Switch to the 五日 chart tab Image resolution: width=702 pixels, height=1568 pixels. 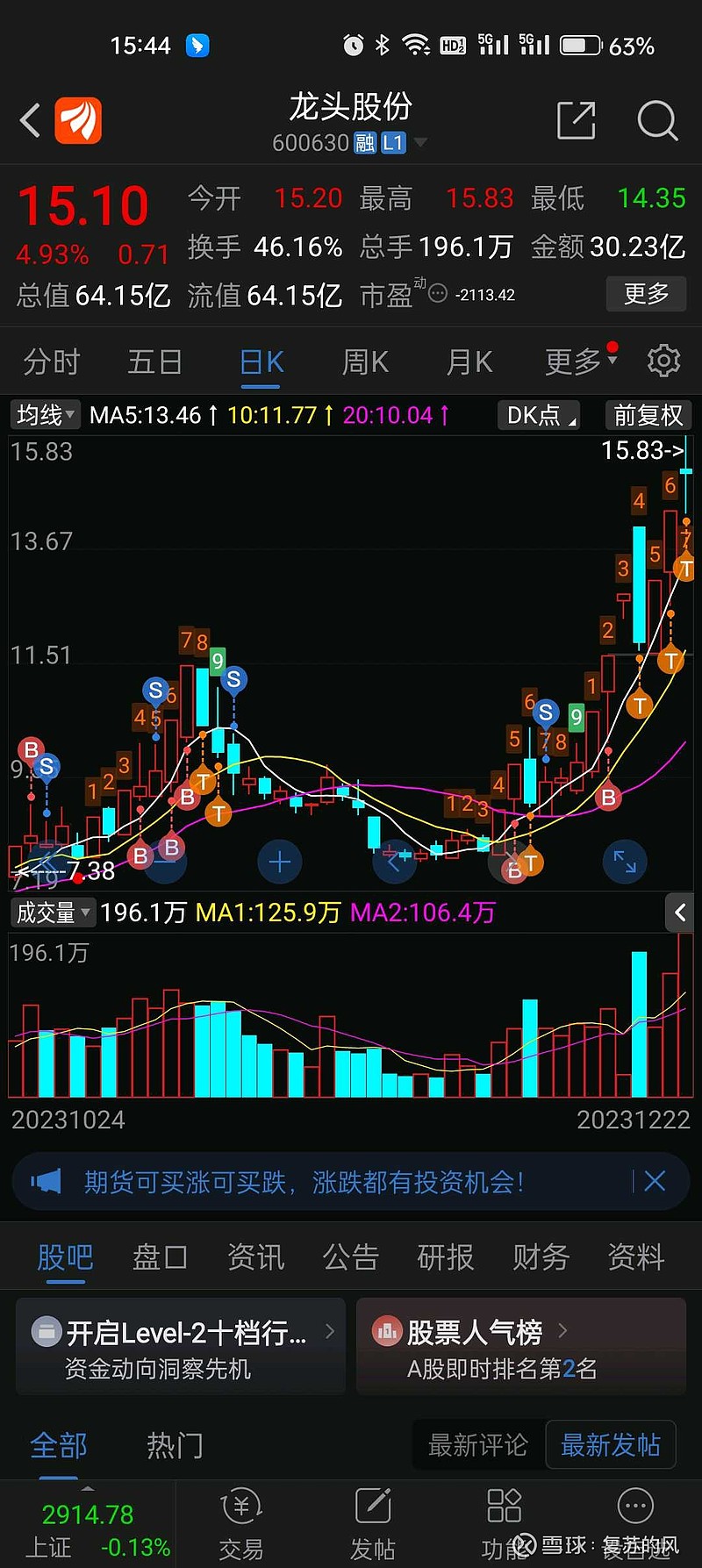pyautogui.click(x=155, y=362)
